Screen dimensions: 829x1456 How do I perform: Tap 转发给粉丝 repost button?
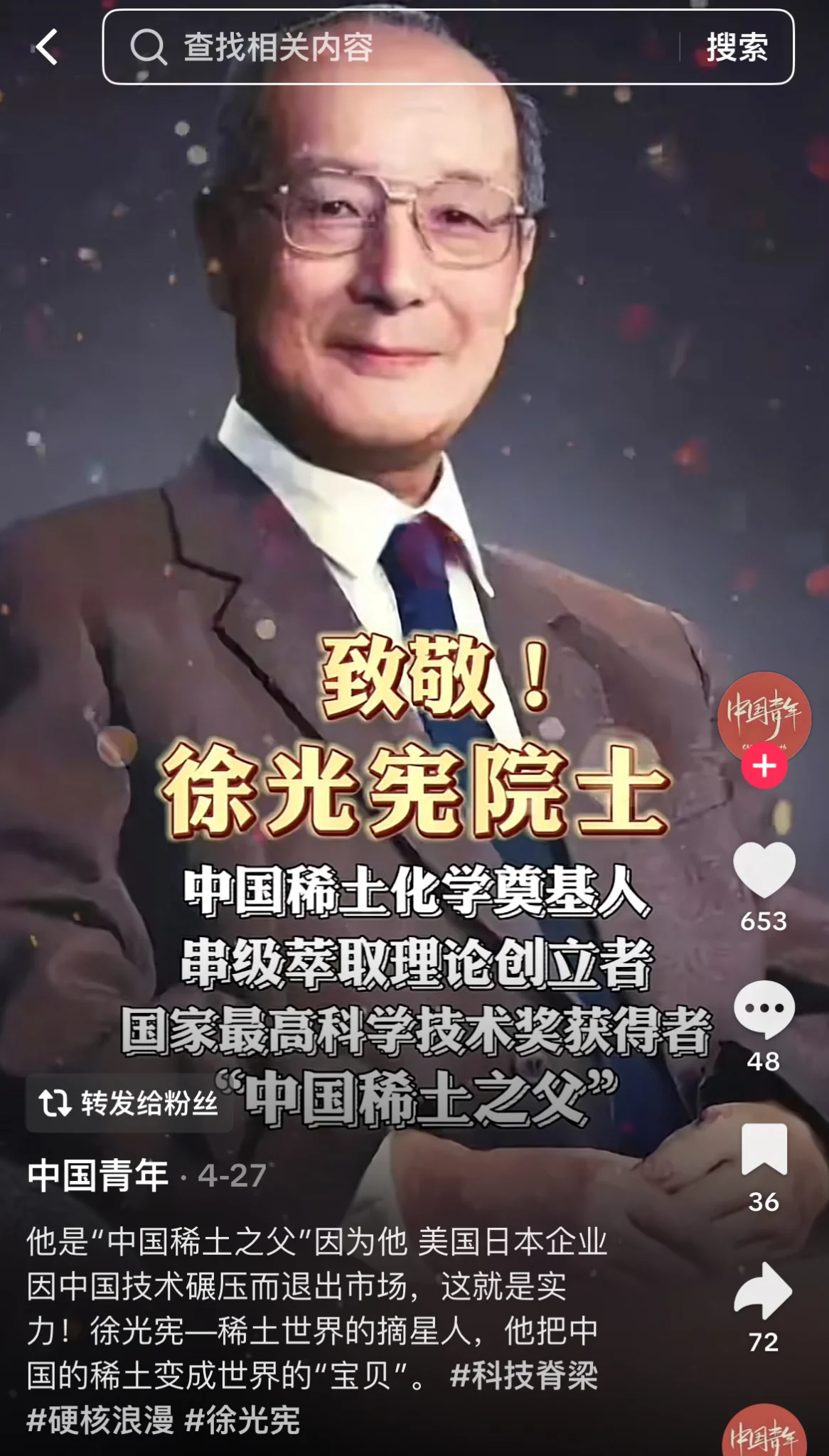click(129, 1103)
